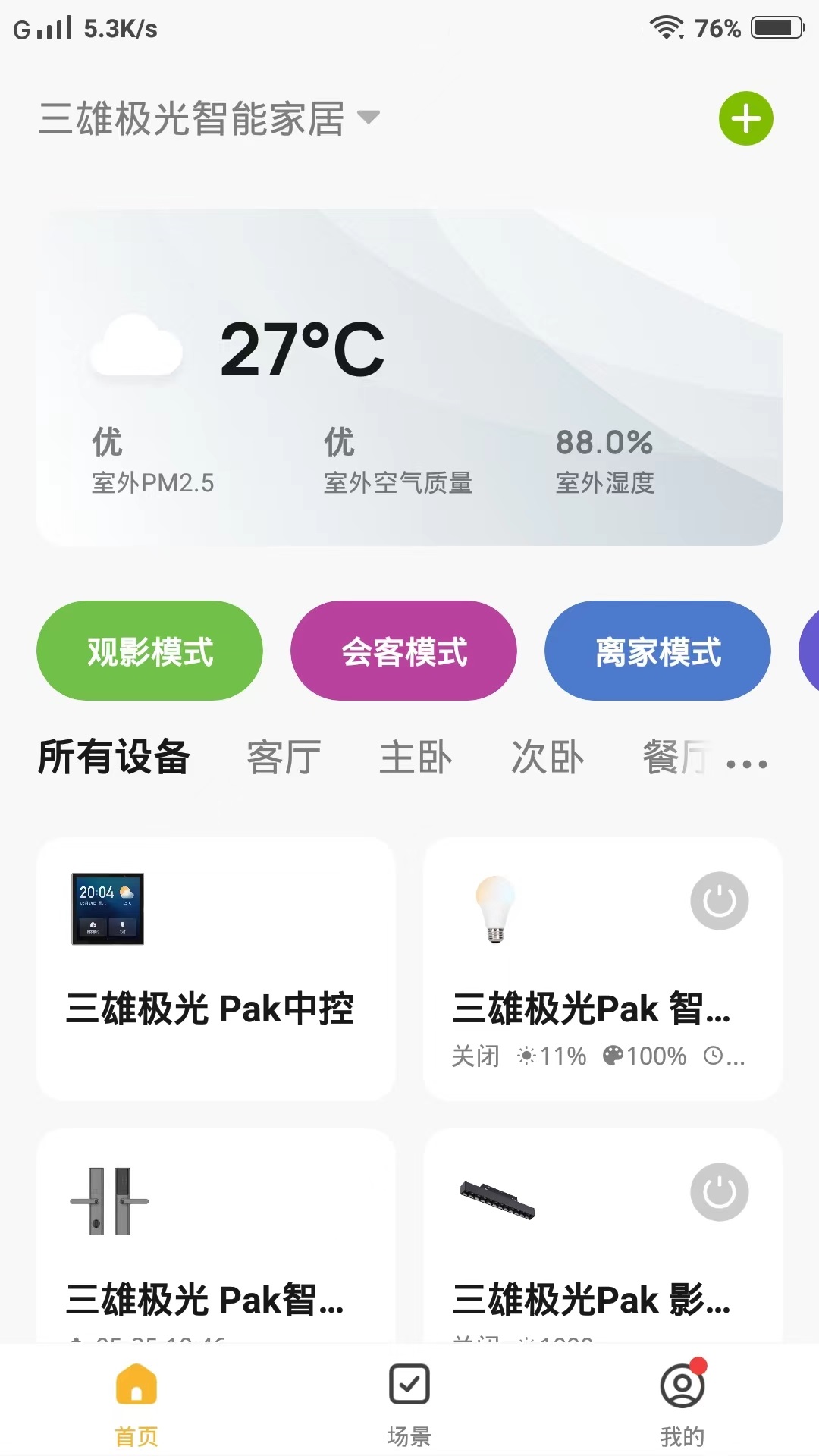Open the 三雄极光 Pak中控 device card

(x=216, y=969)
